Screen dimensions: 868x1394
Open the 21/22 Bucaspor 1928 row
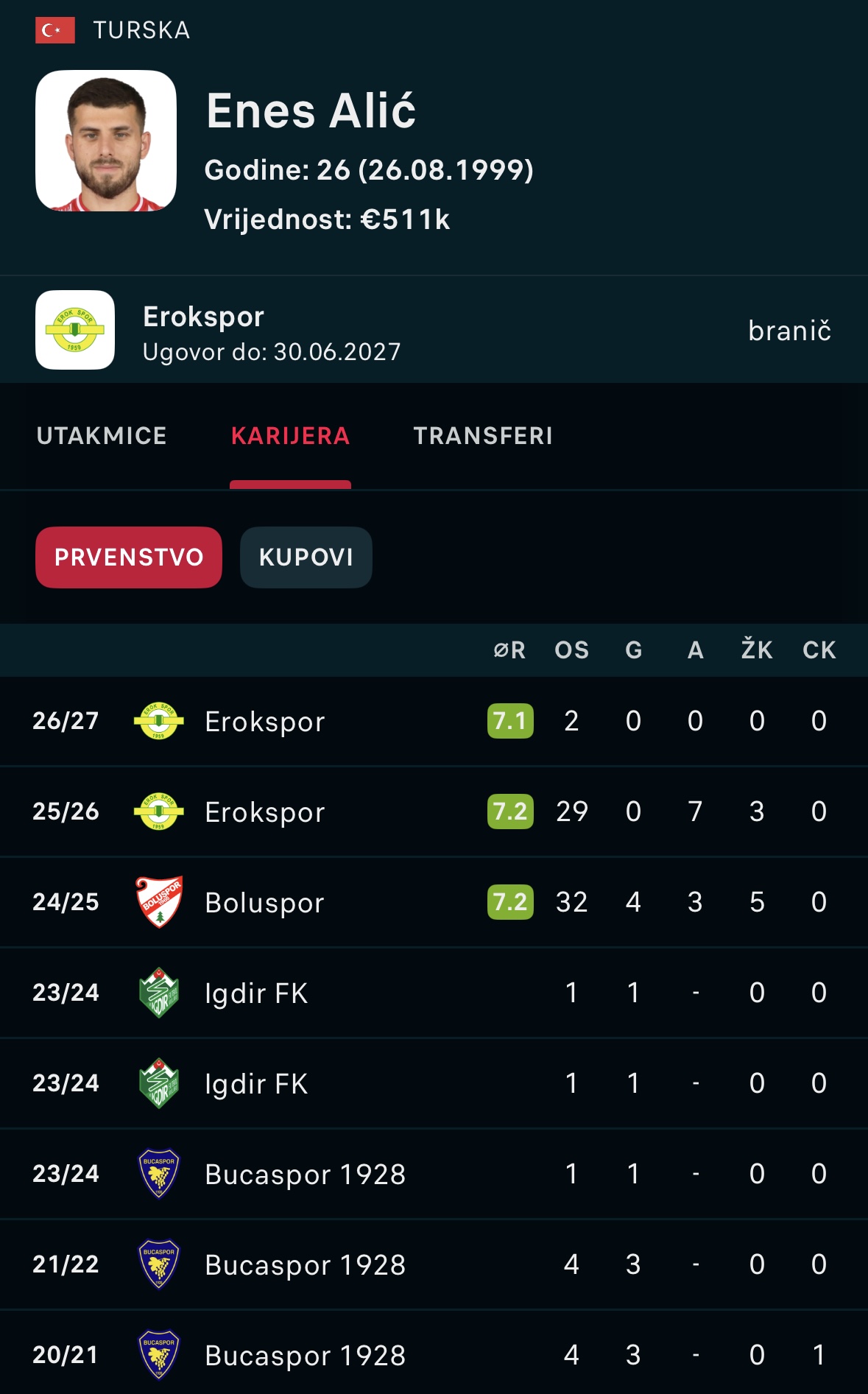434,1264
